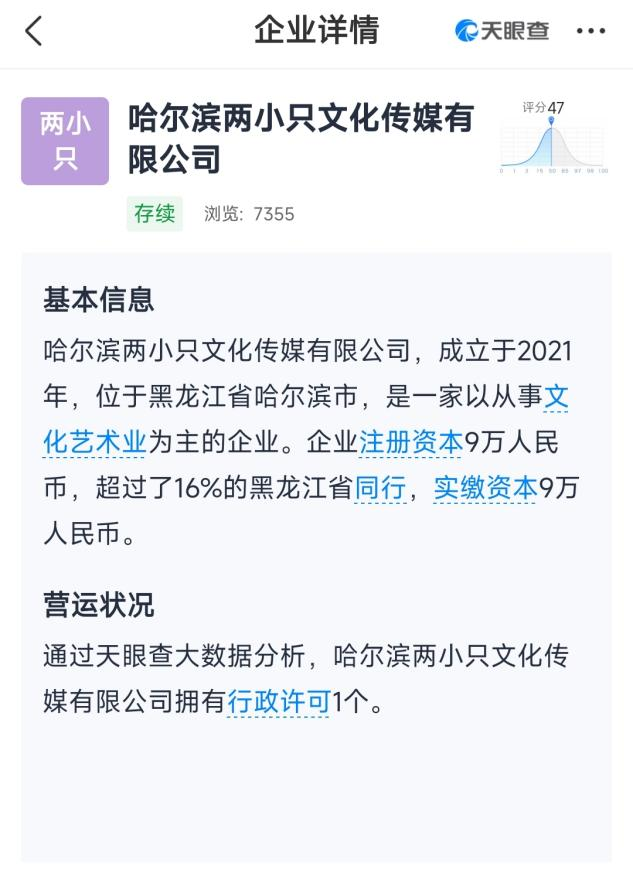
Task: View the company score chart
Action: click(553, 140)
